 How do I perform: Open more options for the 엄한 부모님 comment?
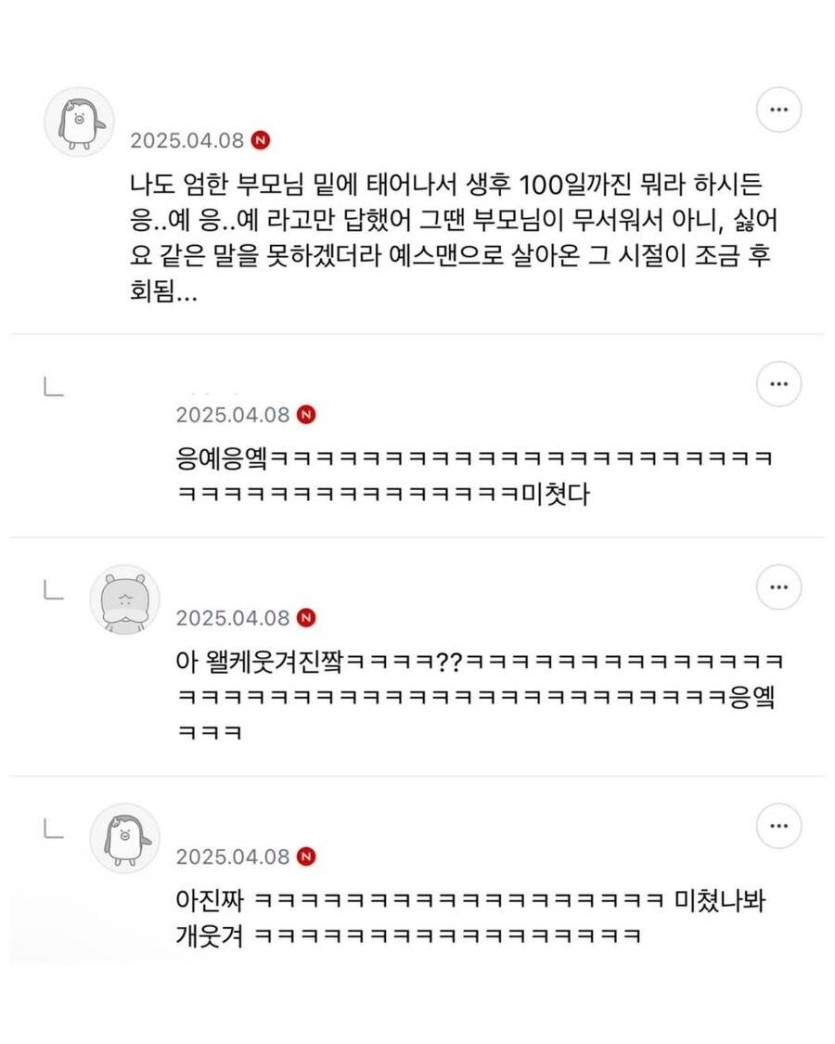[778, 110]
